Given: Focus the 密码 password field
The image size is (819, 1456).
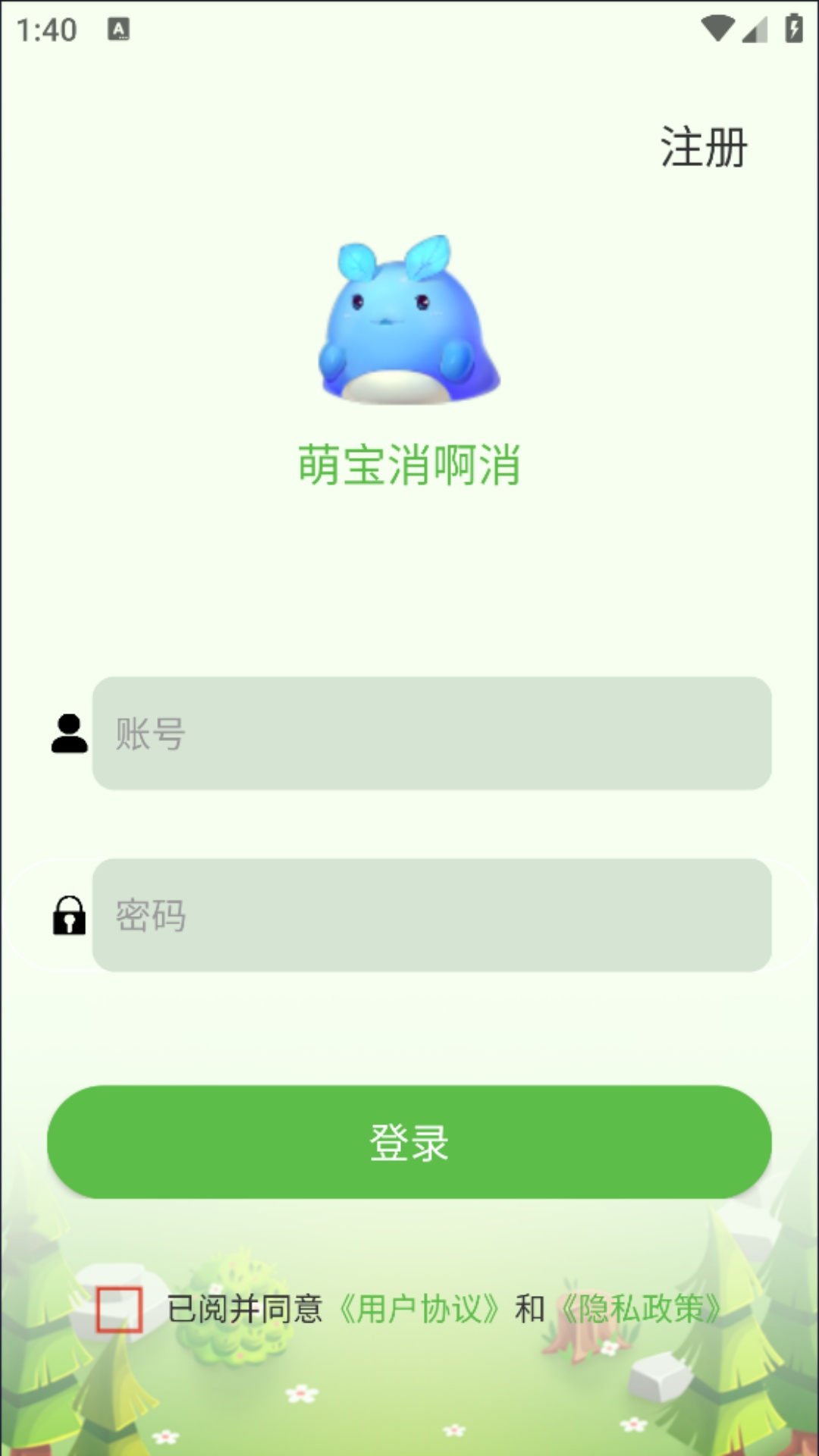Looking at the screenshot, I should tap(431, 915).
